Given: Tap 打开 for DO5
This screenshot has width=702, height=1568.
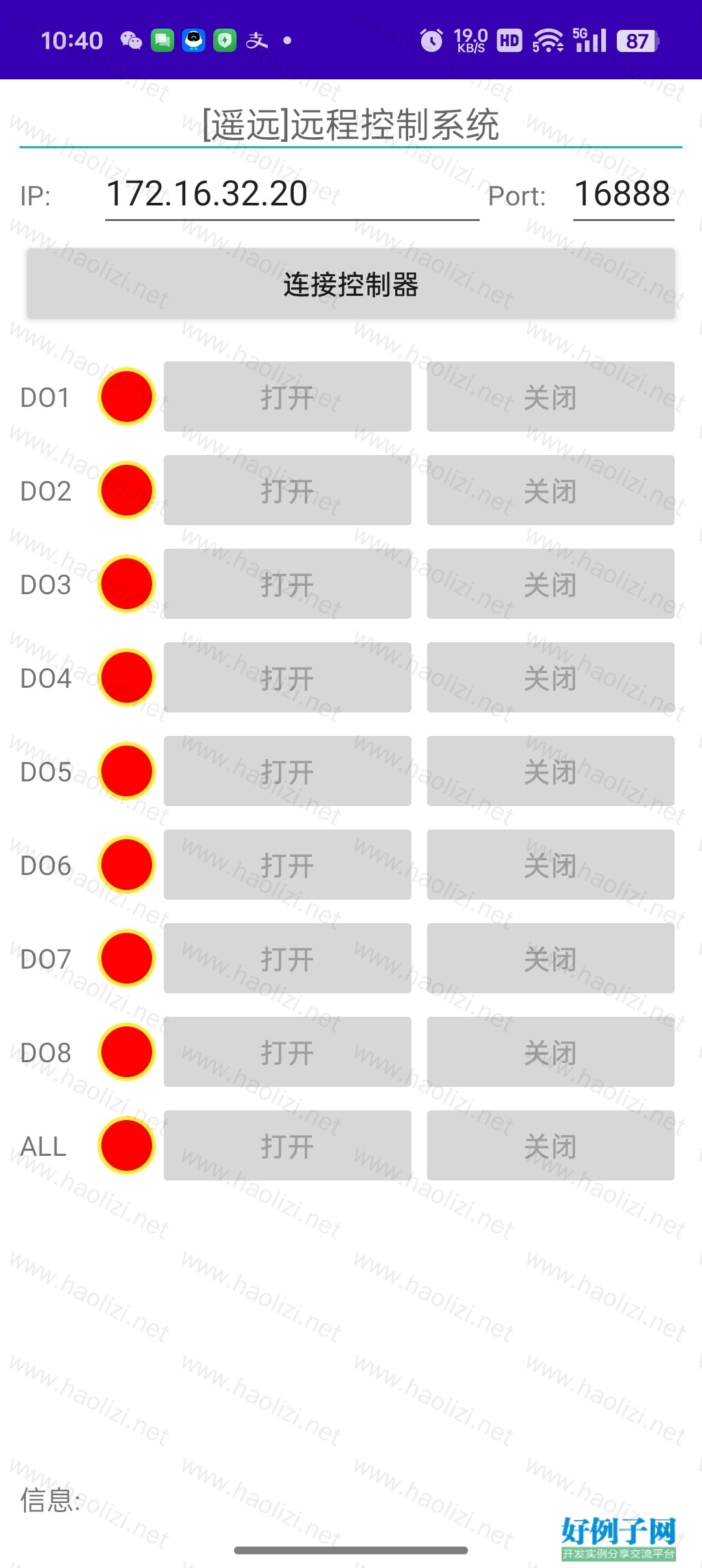Looking at the screenshot, I should pos(287,772).
